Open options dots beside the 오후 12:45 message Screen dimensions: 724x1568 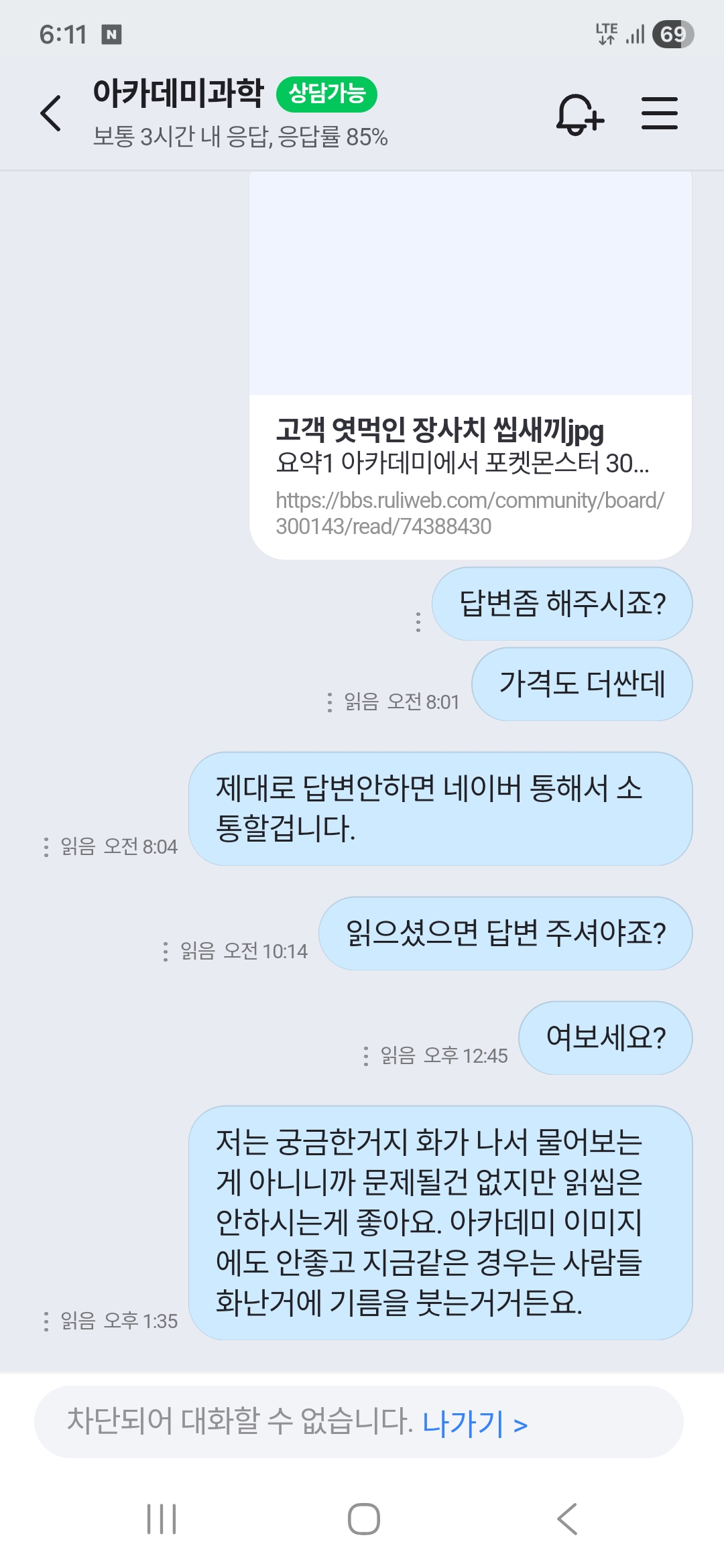365,1056
